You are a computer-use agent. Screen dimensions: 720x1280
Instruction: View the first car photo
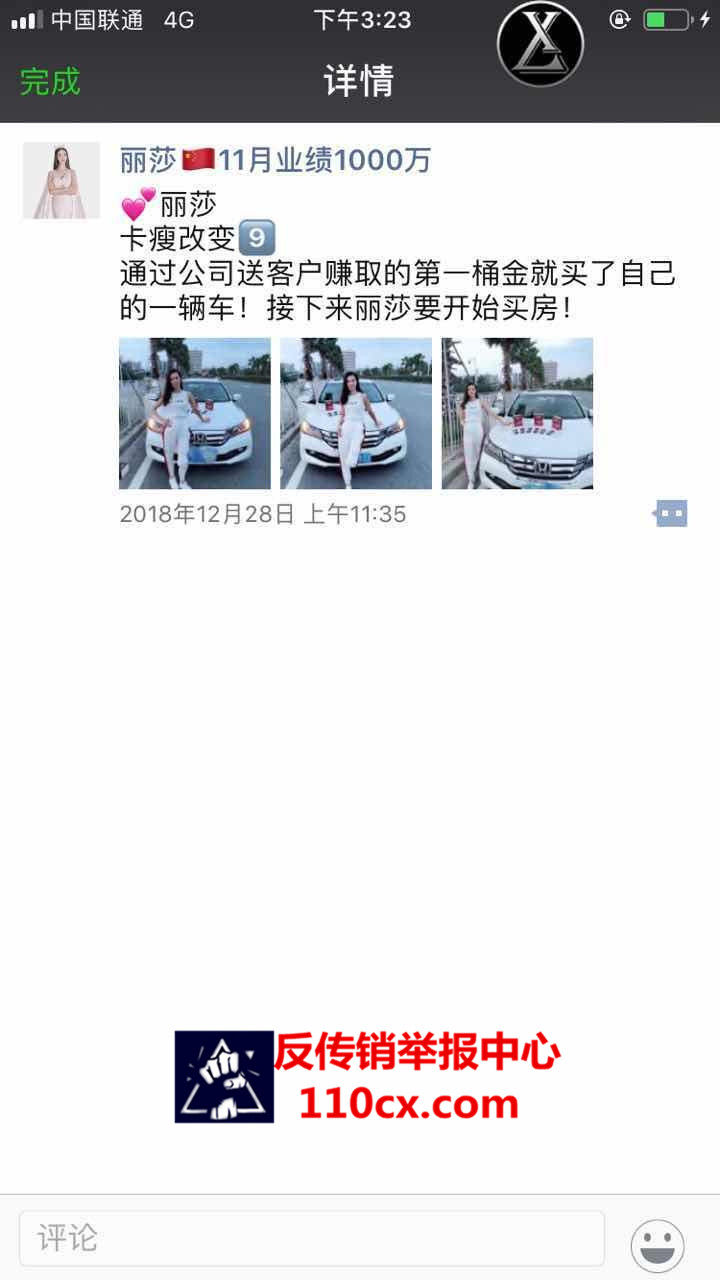pos(195,413)
